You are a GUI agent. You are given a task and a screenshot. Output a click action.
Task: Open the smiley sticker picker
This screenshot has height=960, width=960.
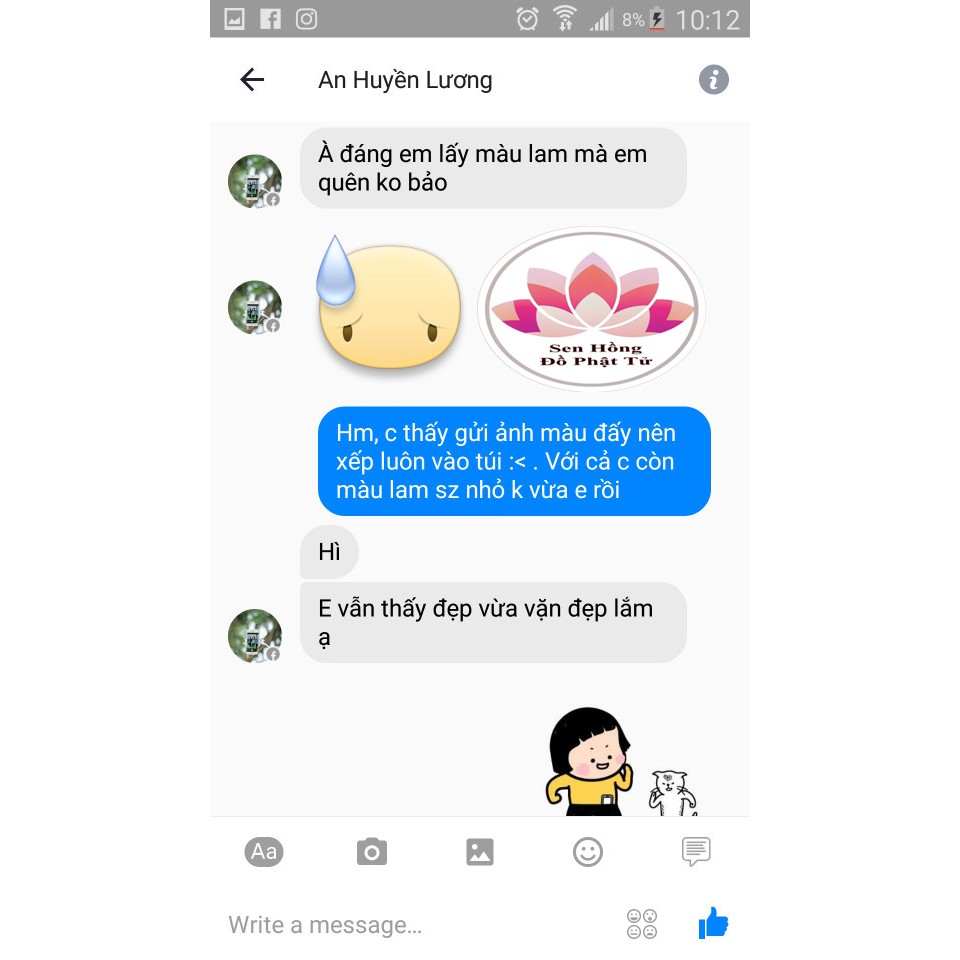[588, 852]
